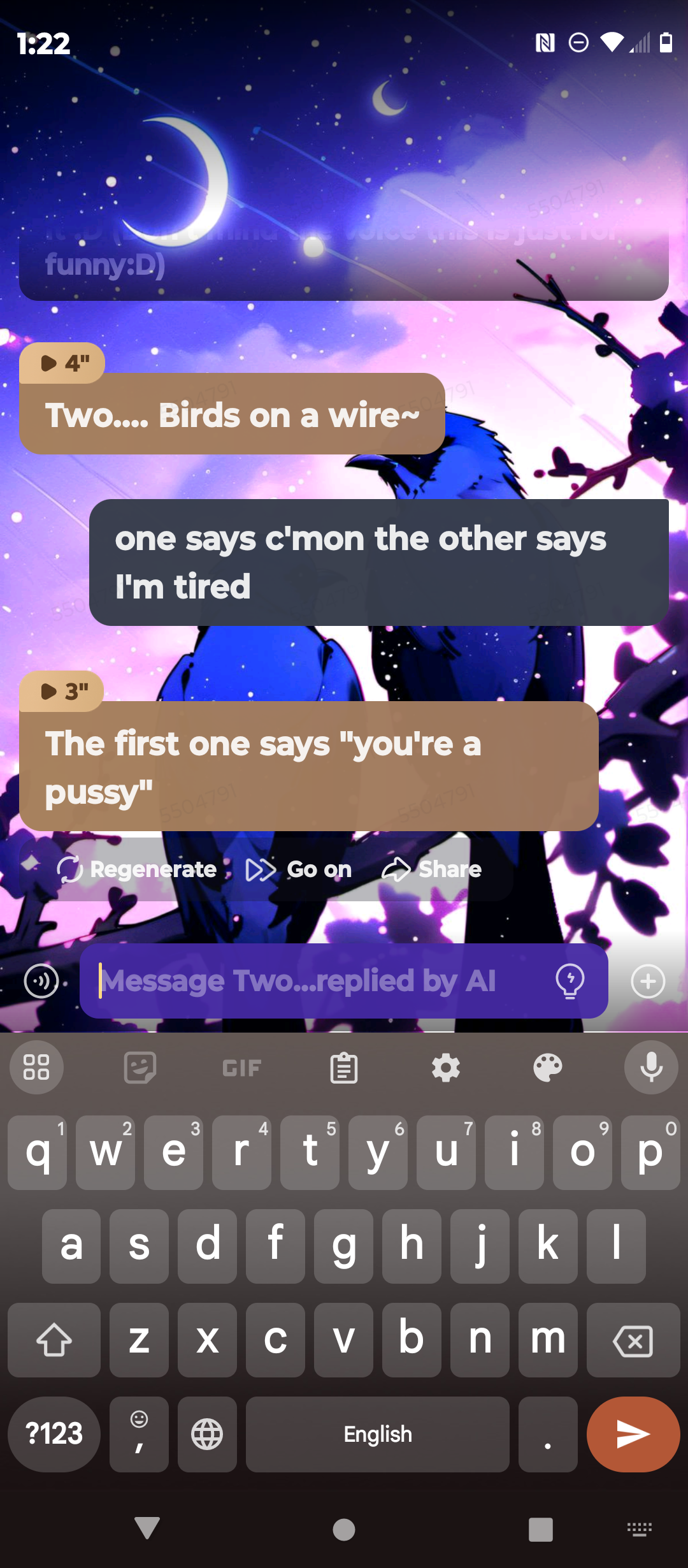This screenshot has height=1568, width=688.
Task: Share this chat message
Action: pyautogui.click(x=432, y=869)
